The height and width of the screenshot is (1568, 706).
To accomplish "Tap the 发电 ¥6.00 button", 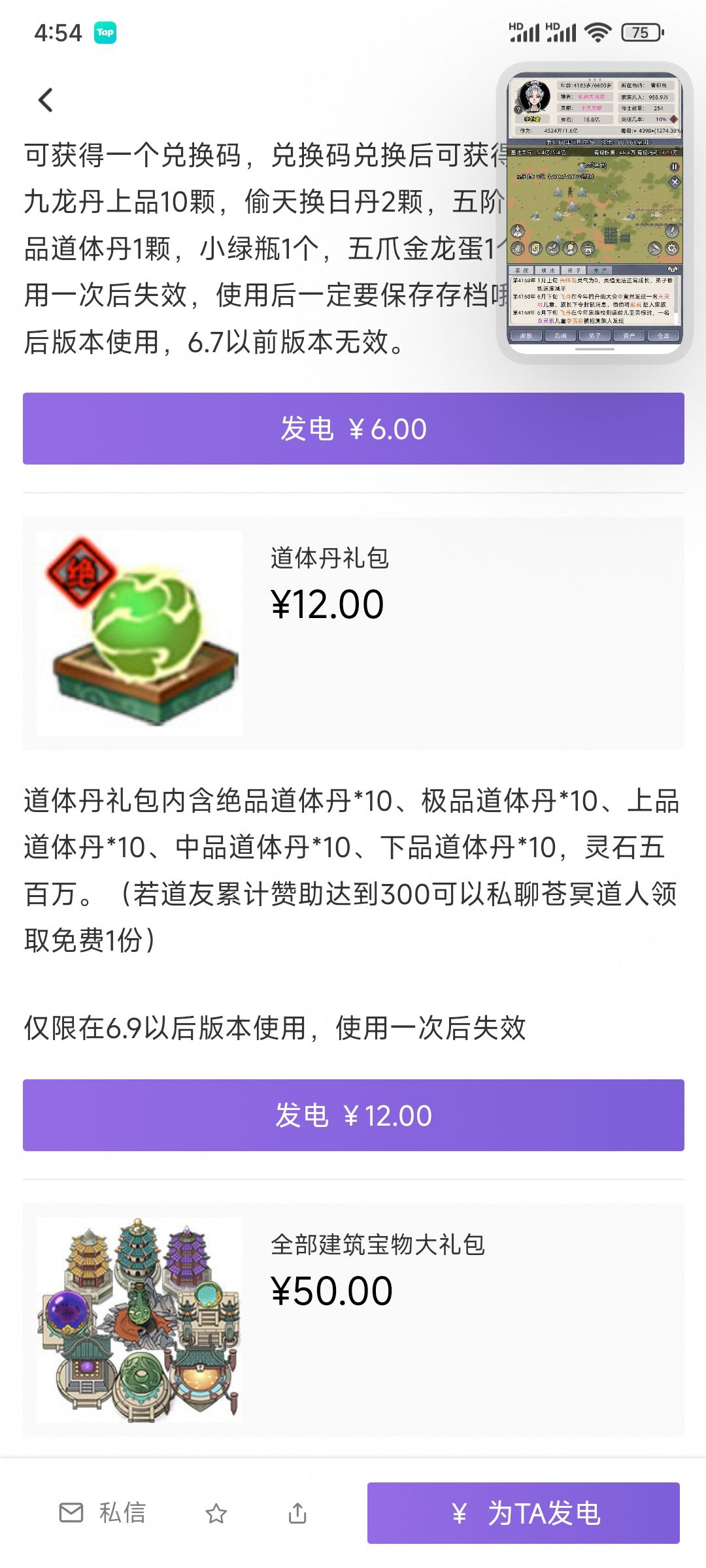I will click(353, 428).
